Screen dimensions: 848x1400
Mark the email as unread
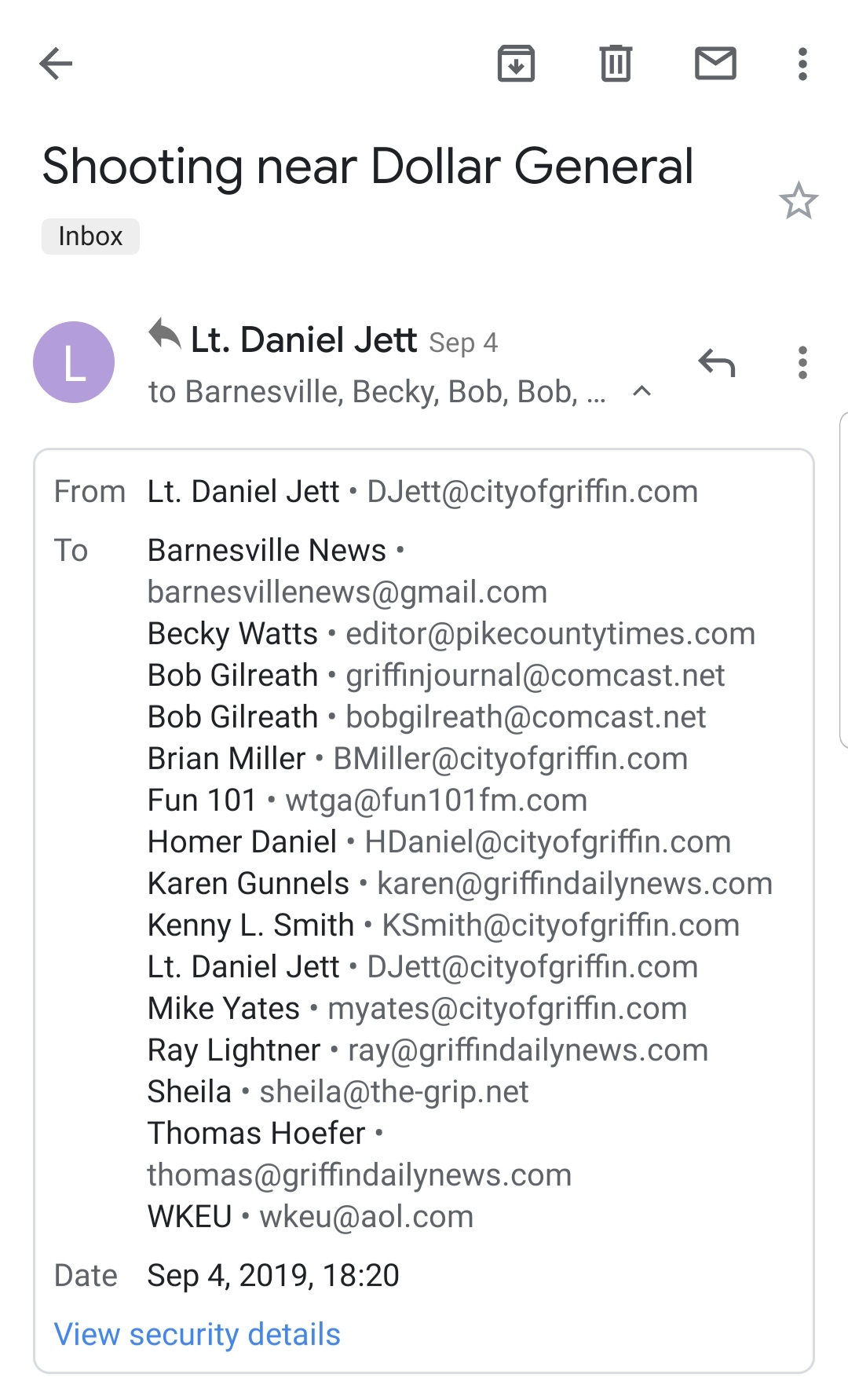tap(715, 64)
